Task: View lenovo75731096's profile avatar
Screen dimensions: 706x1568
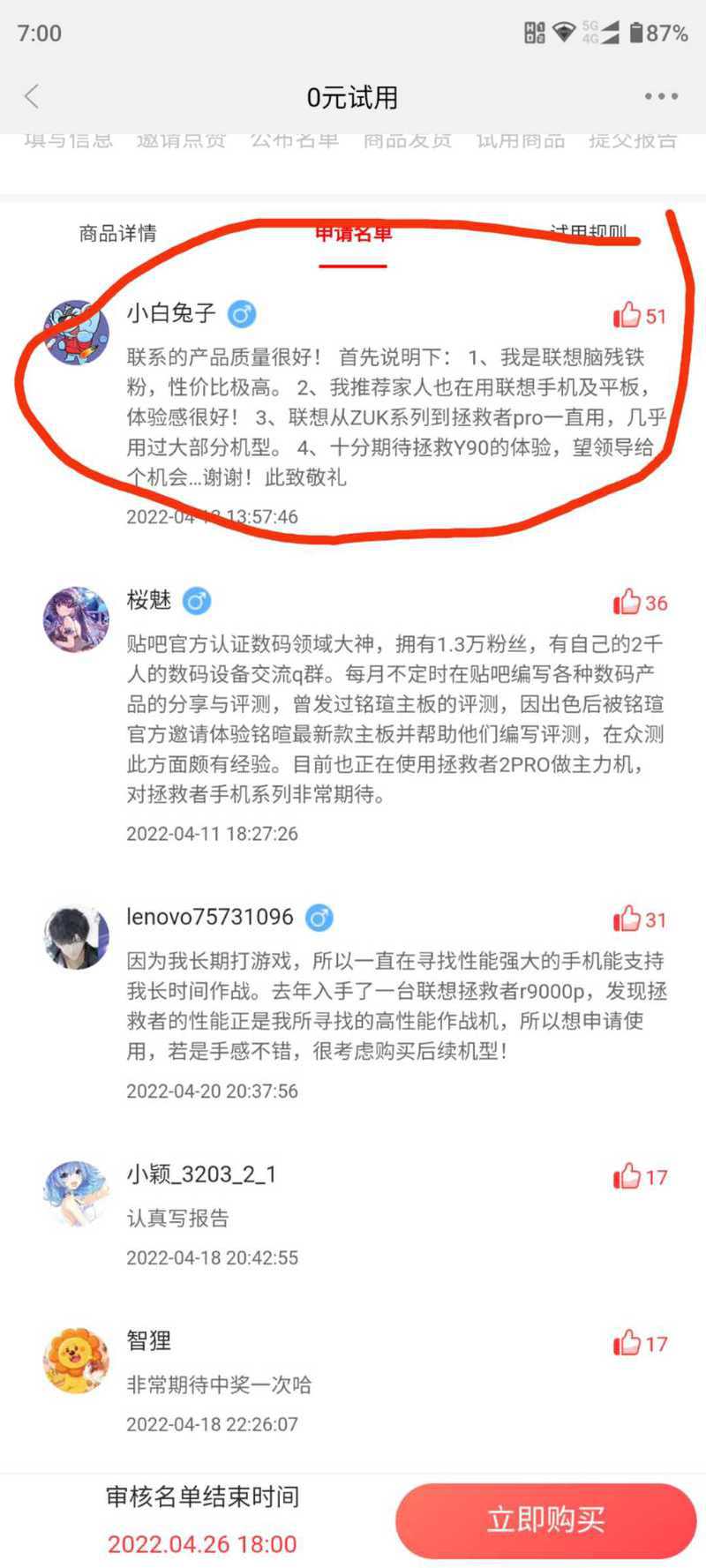Action: [x=76, y=936]
